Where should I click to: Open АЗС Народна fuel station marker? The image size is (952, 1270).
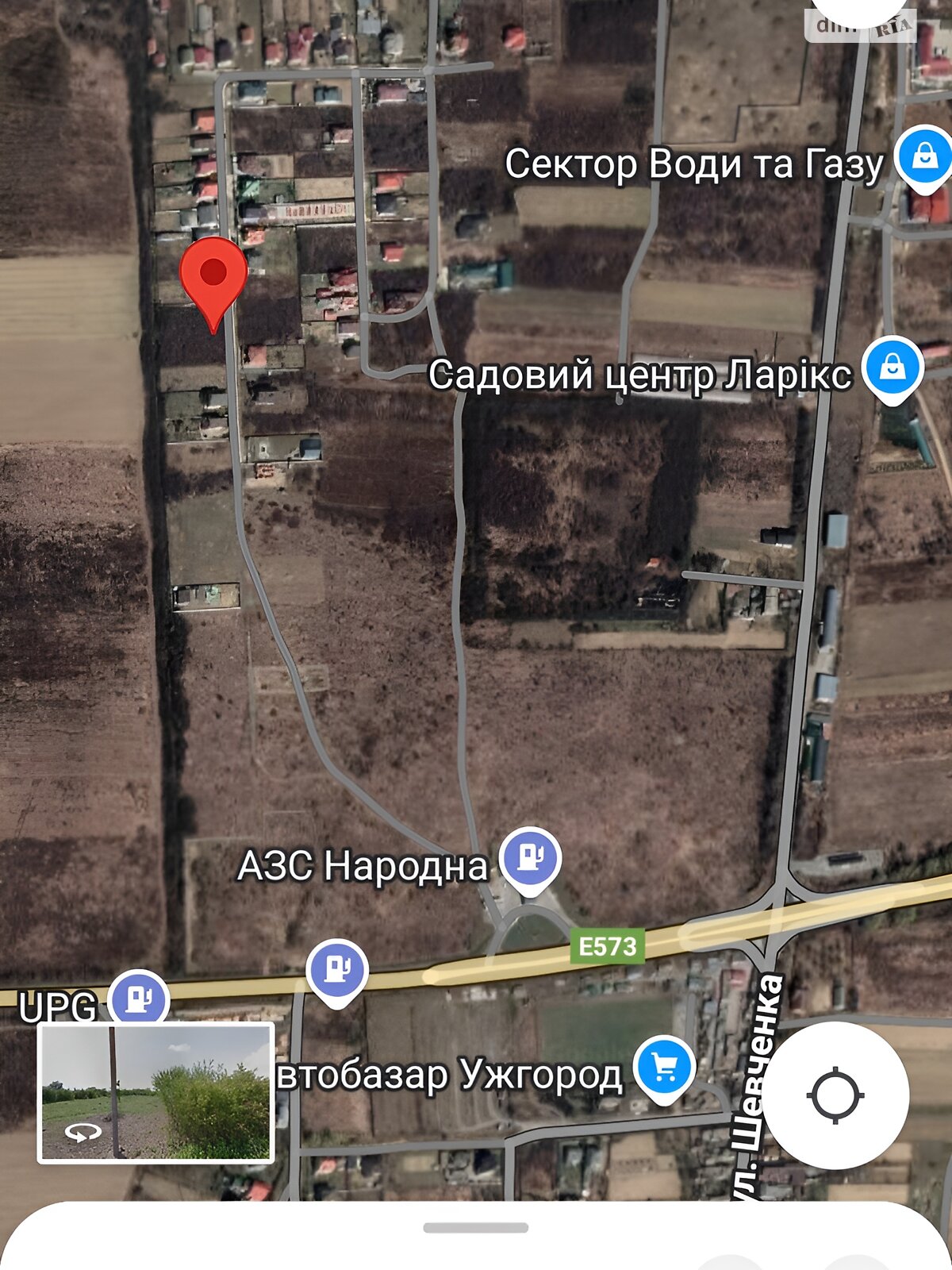coord(530,858)
